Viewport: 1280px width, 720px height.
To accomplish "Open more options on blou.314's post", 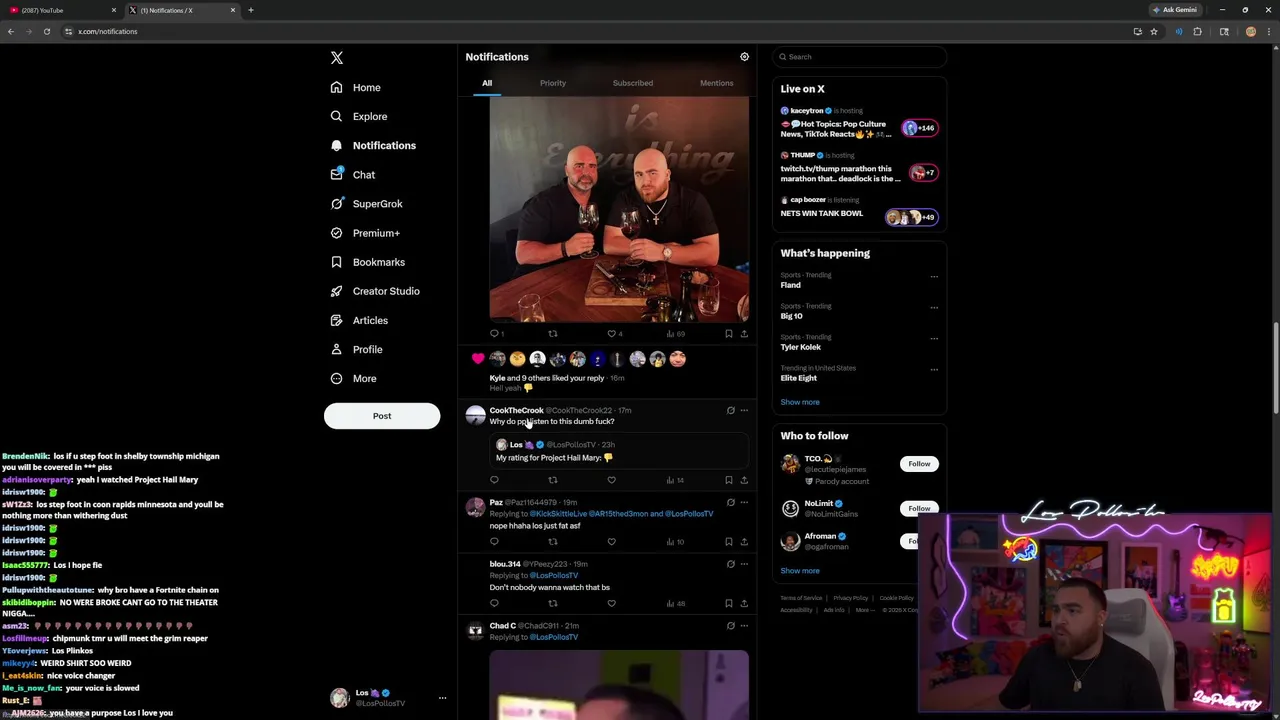I will point(744,564).
